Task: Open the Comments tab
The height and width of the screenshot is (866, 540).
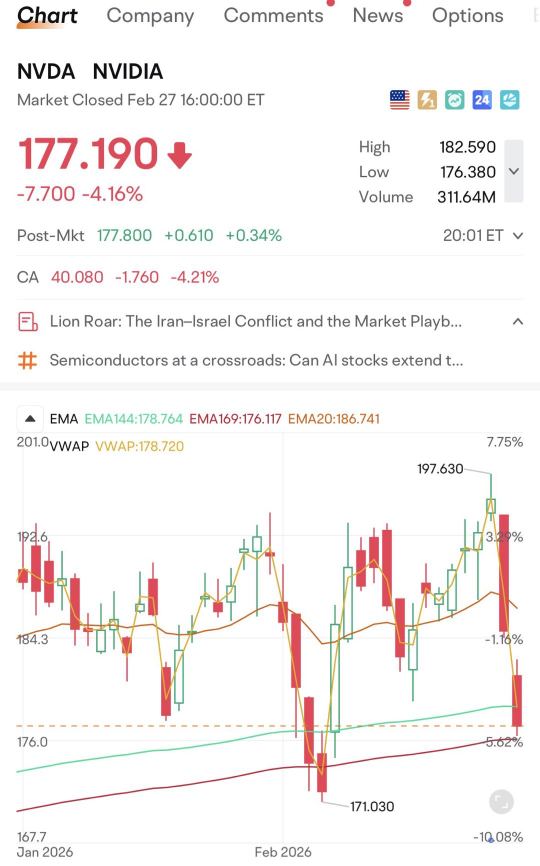Action: [273, 15]
